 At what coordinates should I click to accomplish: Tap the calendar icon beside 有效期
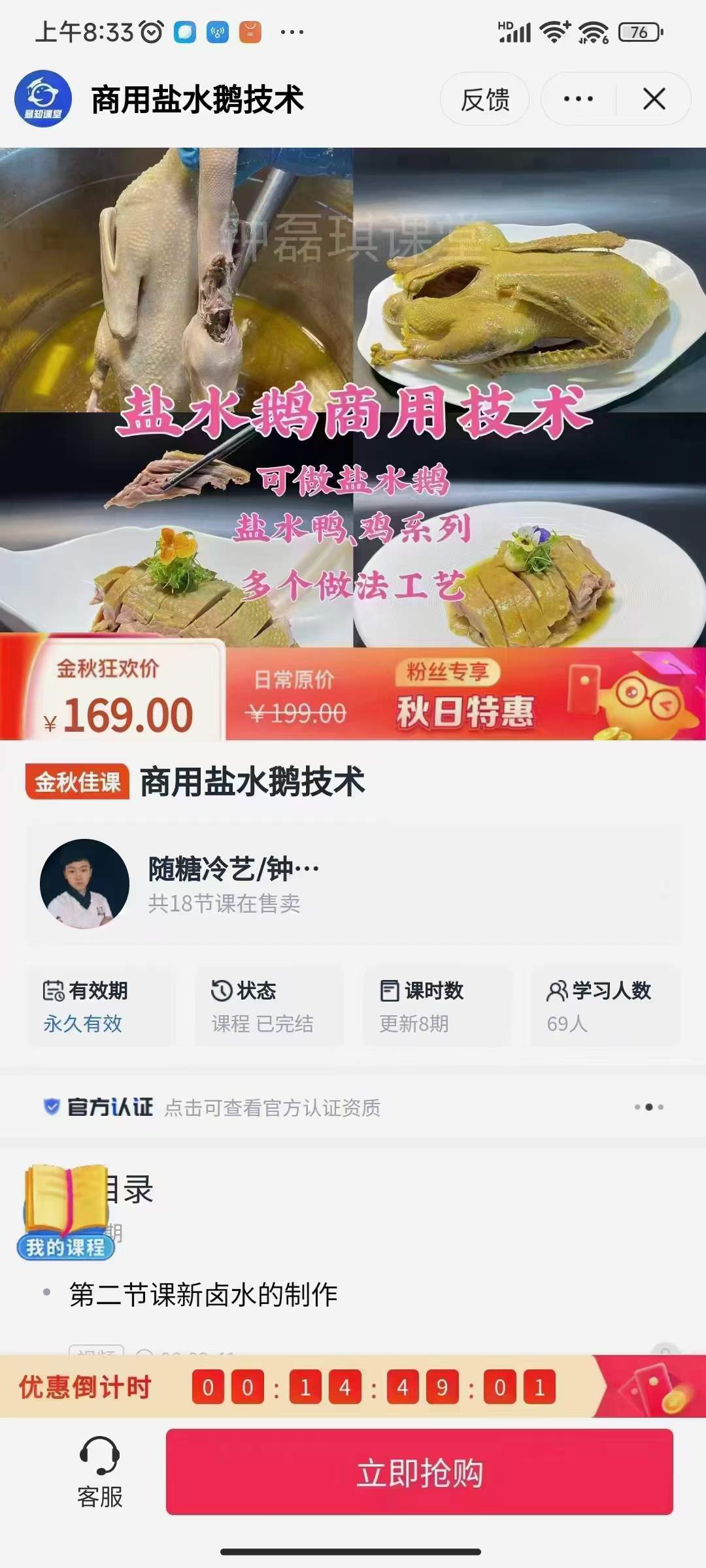point(55,991)
